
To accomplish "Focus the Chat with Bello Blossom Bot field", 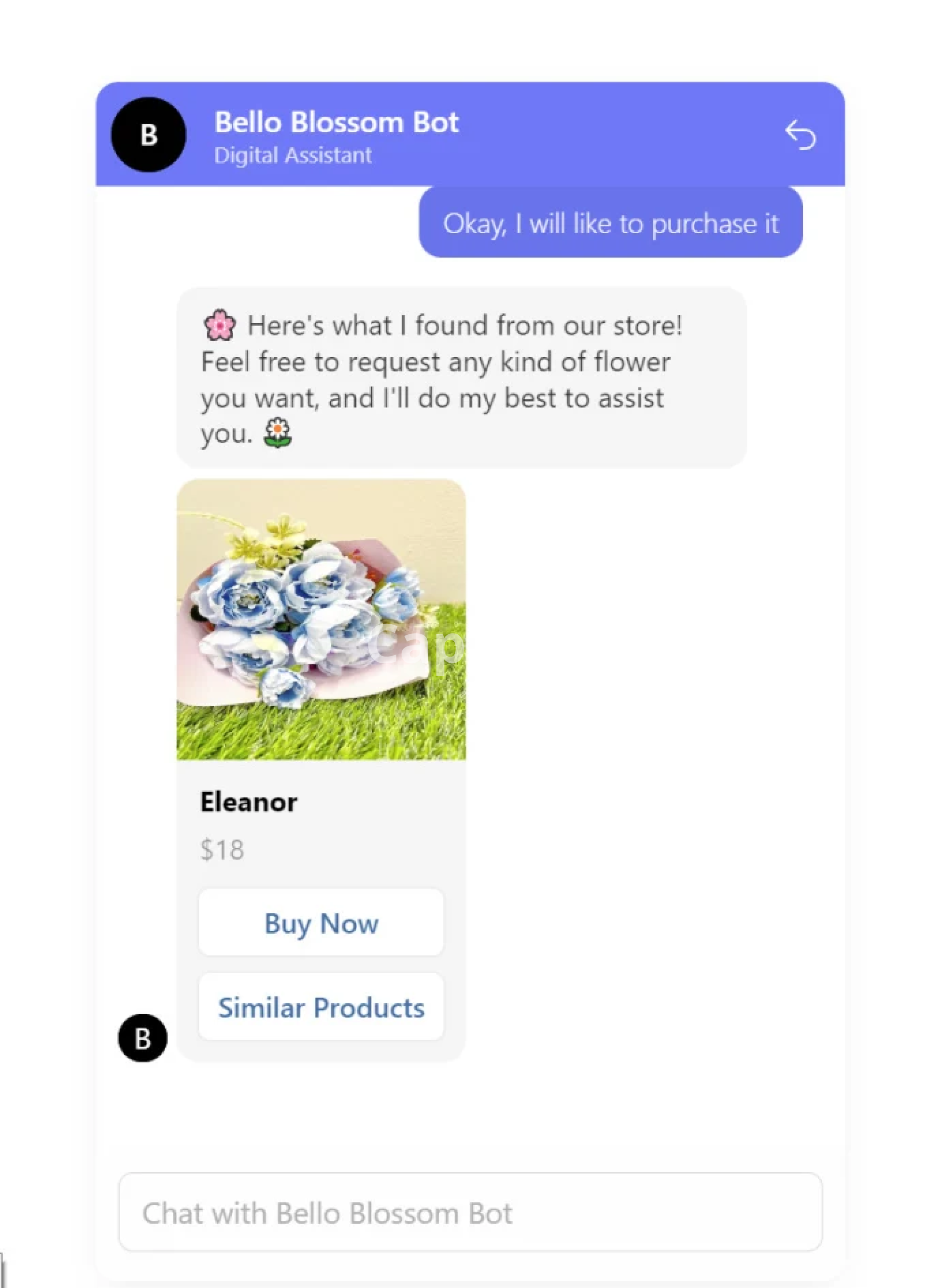I will click(470, 1213).
